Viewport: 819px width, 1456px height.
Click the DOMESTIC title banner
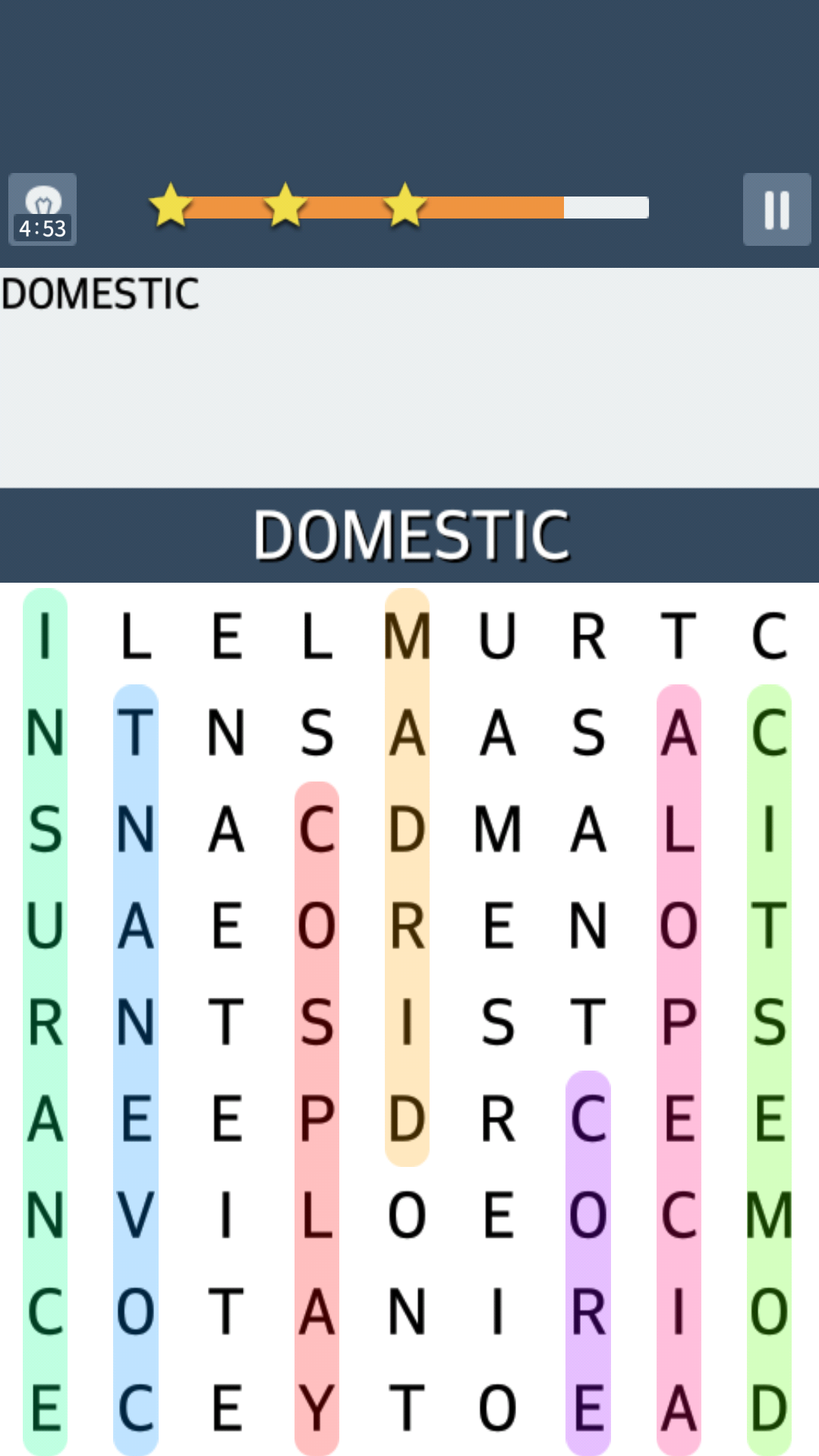410,536
